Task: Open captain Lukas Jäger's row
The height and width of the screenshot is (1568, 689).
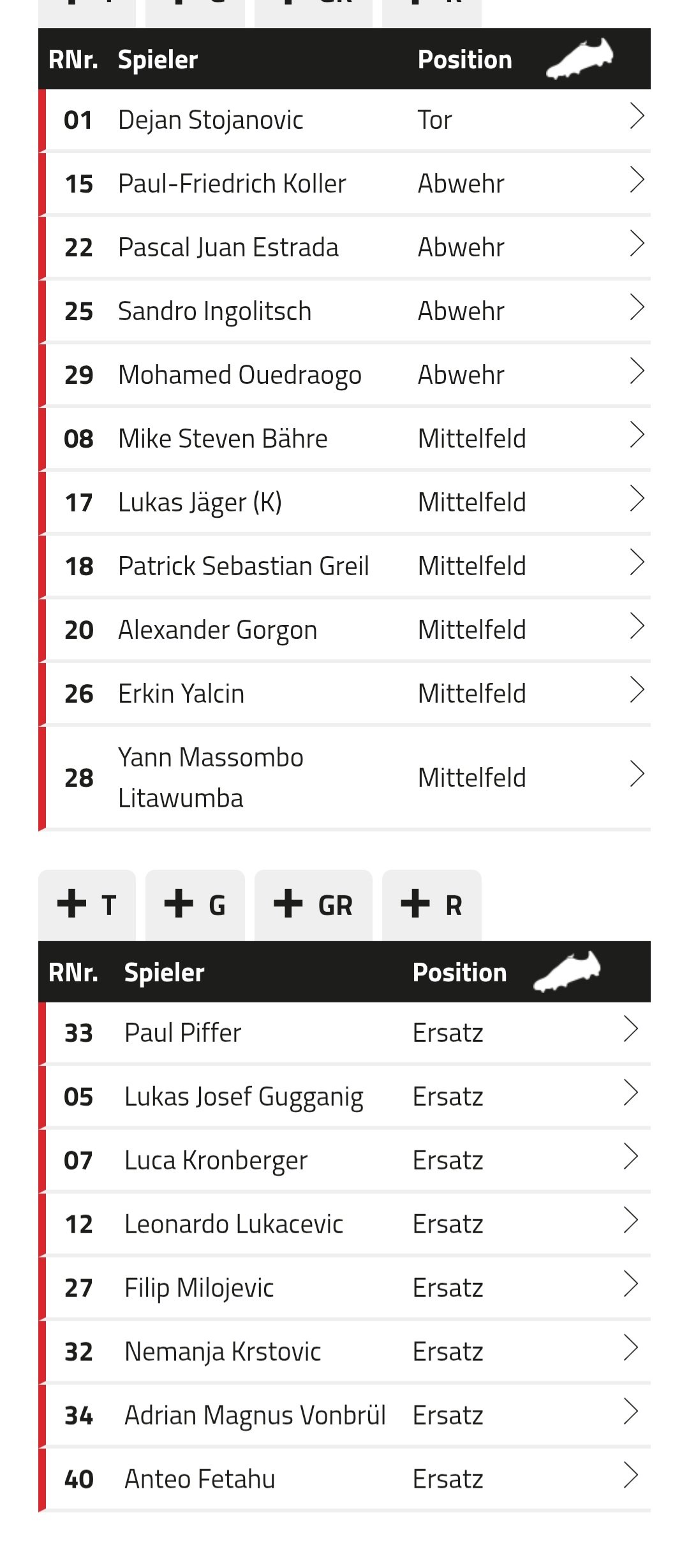Action: [x=344, y=502]
